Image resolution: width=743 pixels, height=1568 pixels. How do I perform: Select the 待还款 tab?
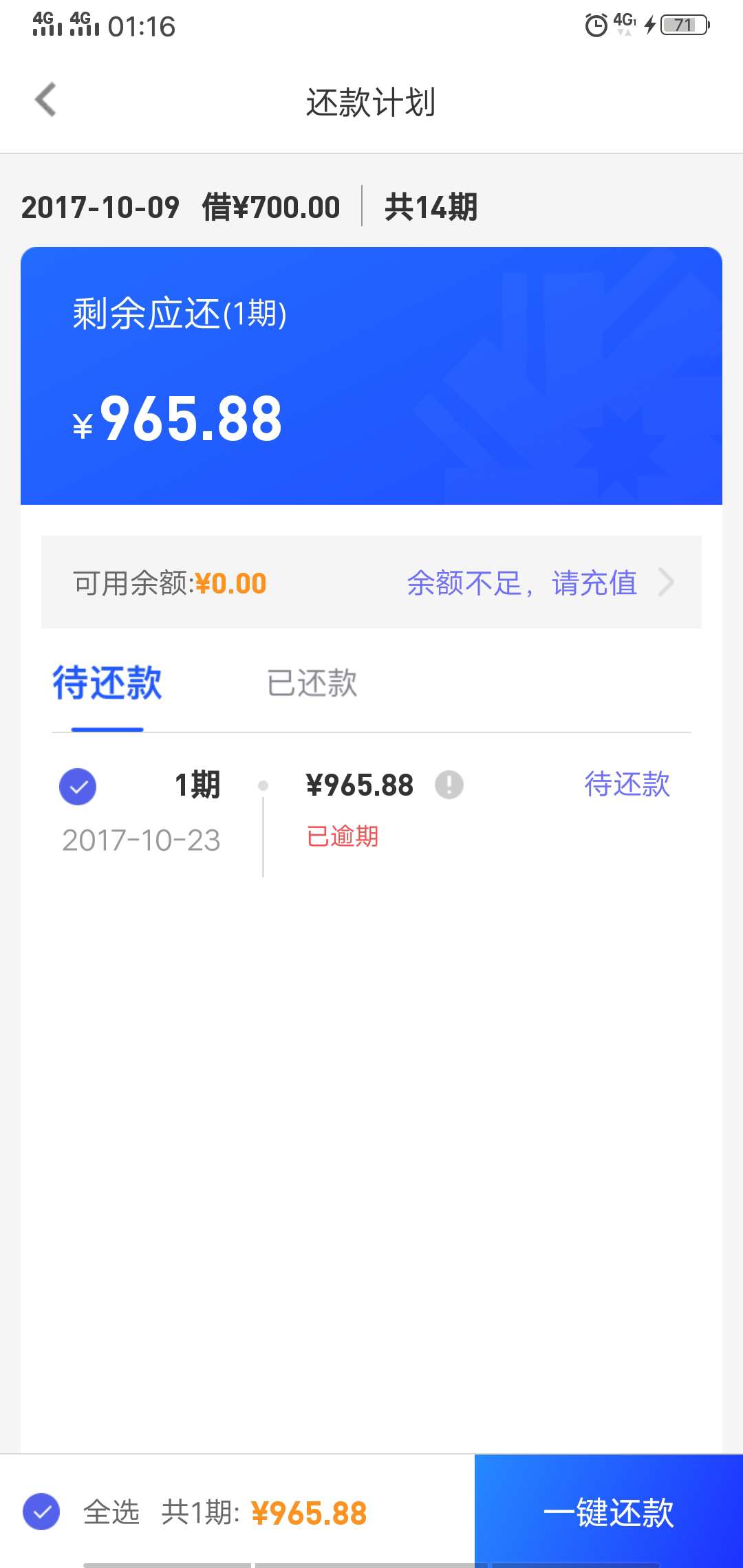coord(107,683)
